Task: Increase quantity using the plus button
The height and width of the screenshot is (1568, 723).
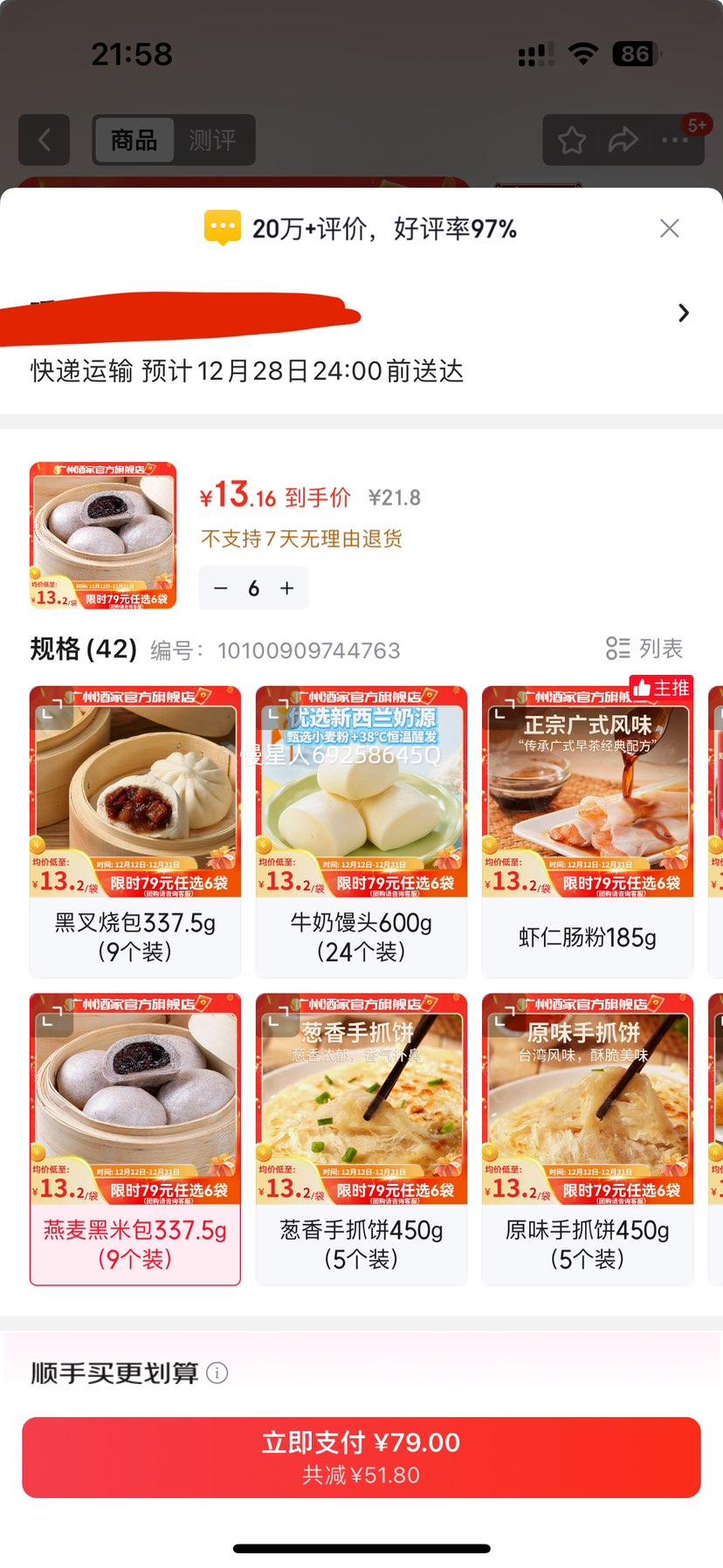Action: pyautogui.click(x=286, y=588)
